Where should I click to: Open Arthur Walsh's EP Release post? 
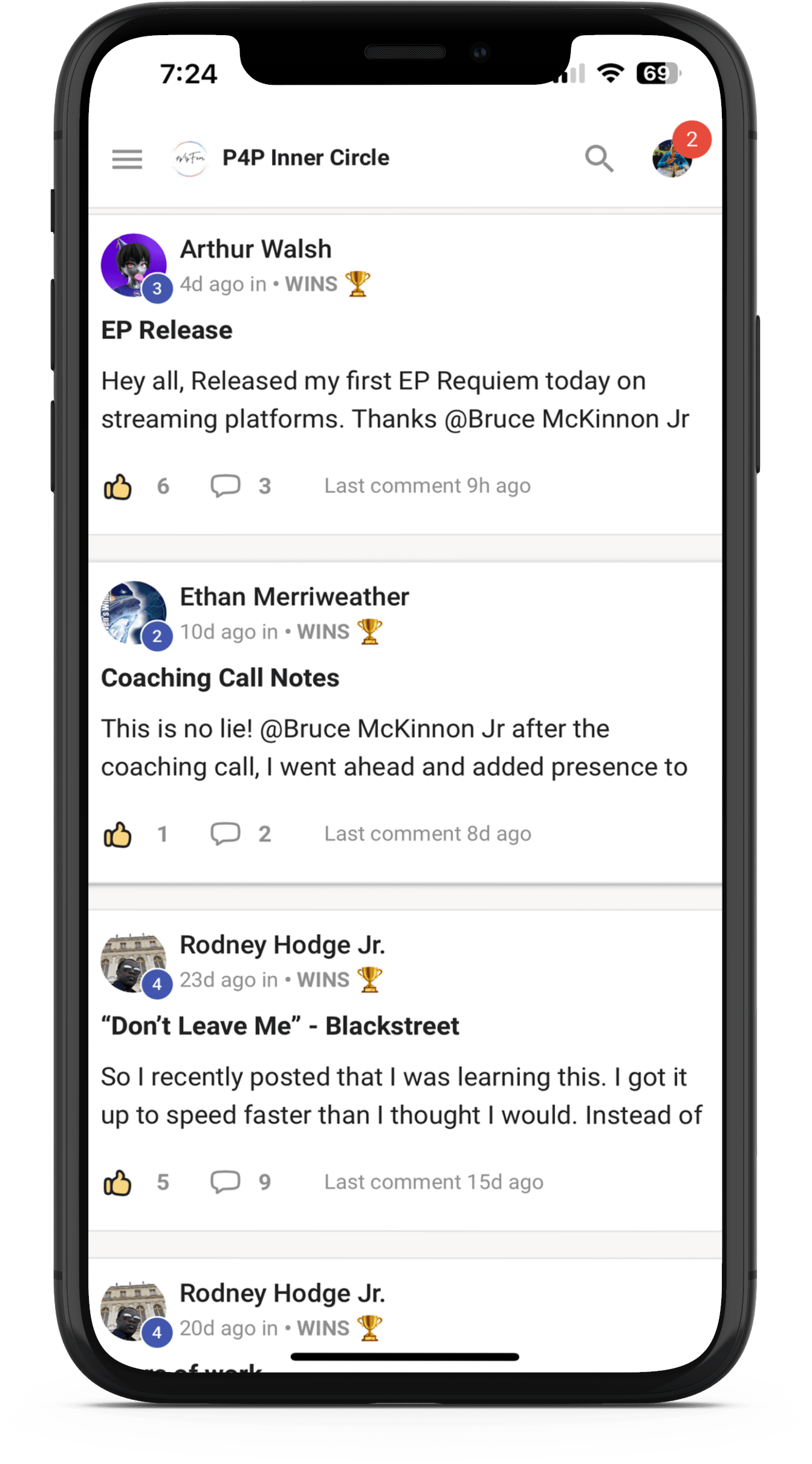[x=166, y=330]
